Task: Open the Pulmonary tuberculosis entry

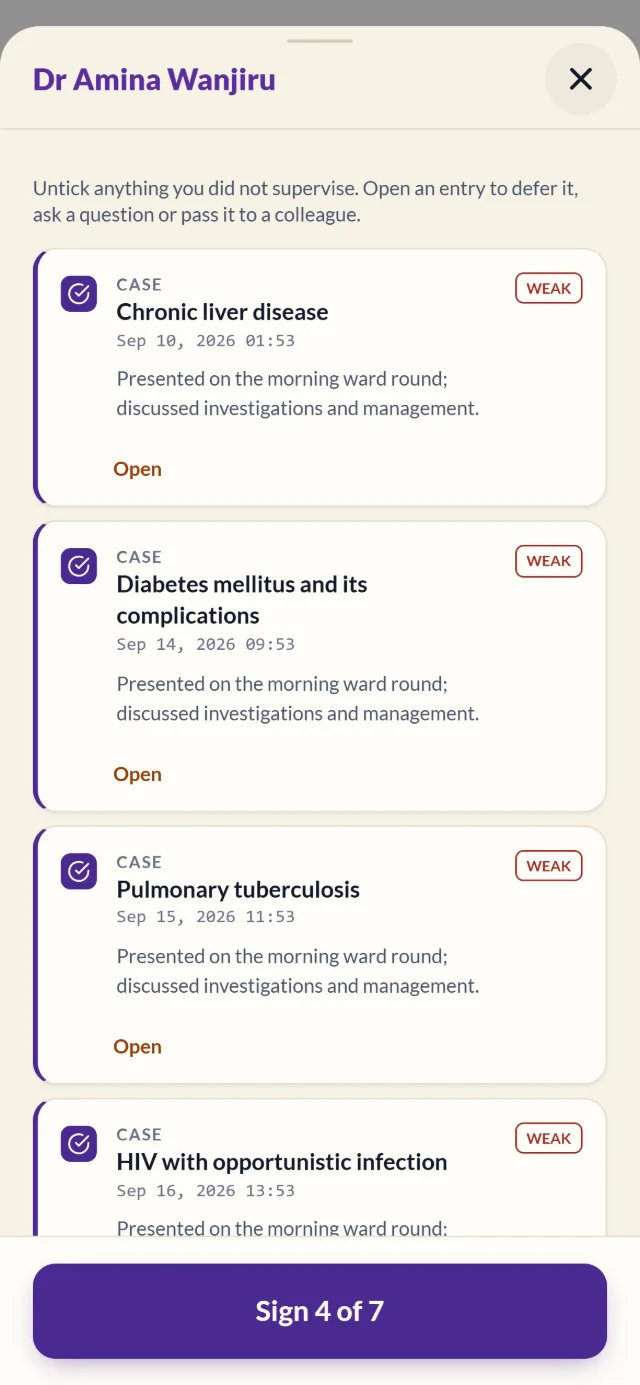Action: pyautogui.click(x=137, y=1047)
